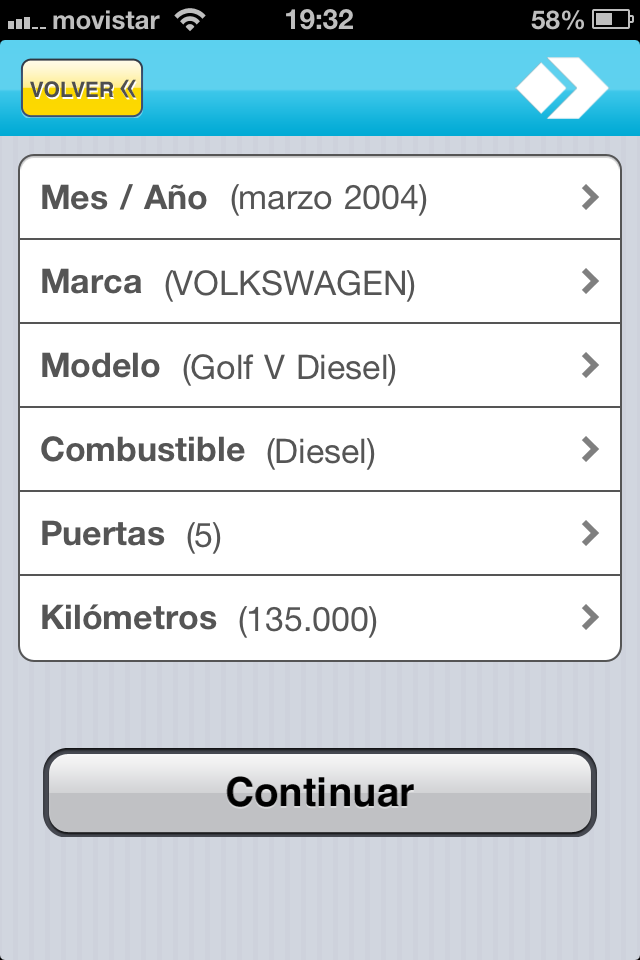Select the Combustible row
Viewport: 640px width, 960px height.
point(320,450)
